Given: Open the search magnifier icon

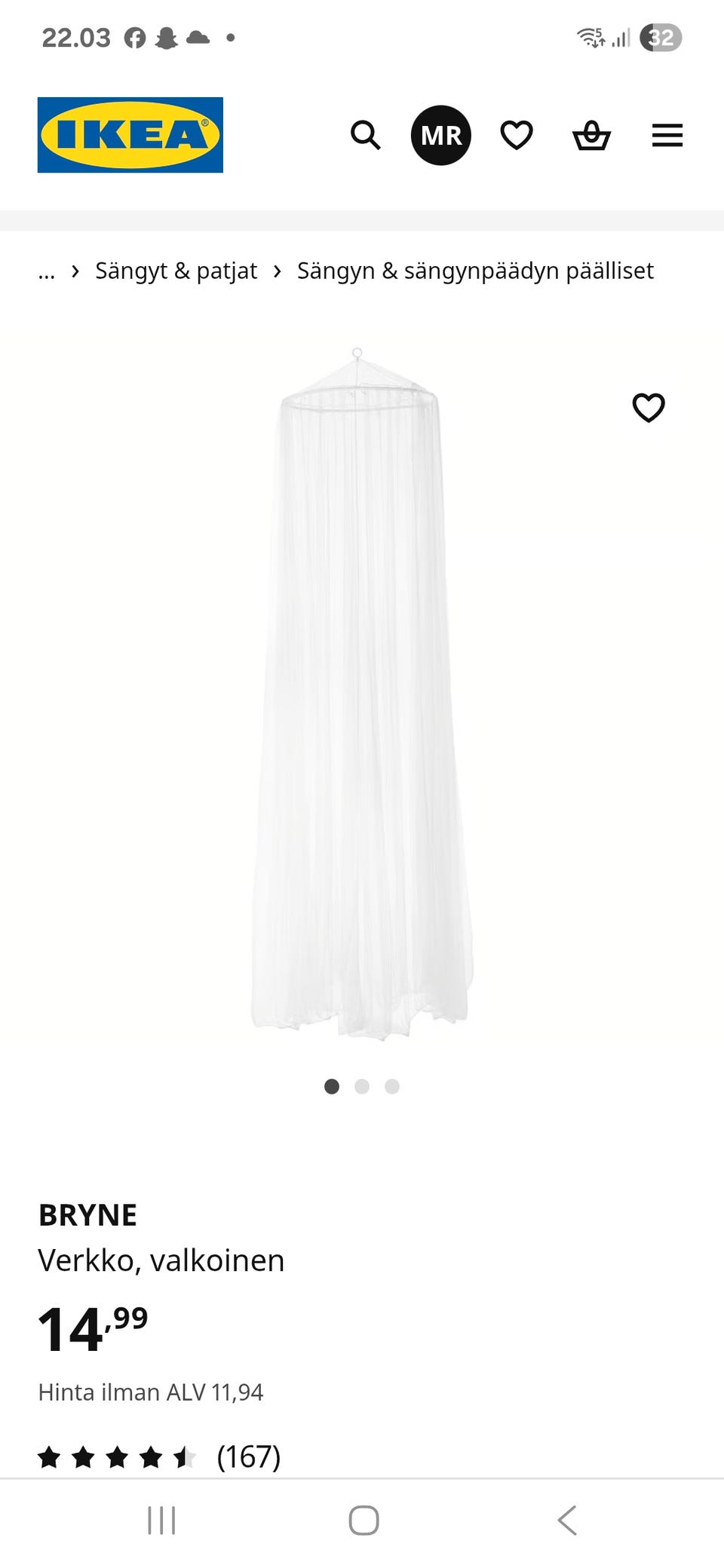Looking at the screenshot, I should coord(366,136).
